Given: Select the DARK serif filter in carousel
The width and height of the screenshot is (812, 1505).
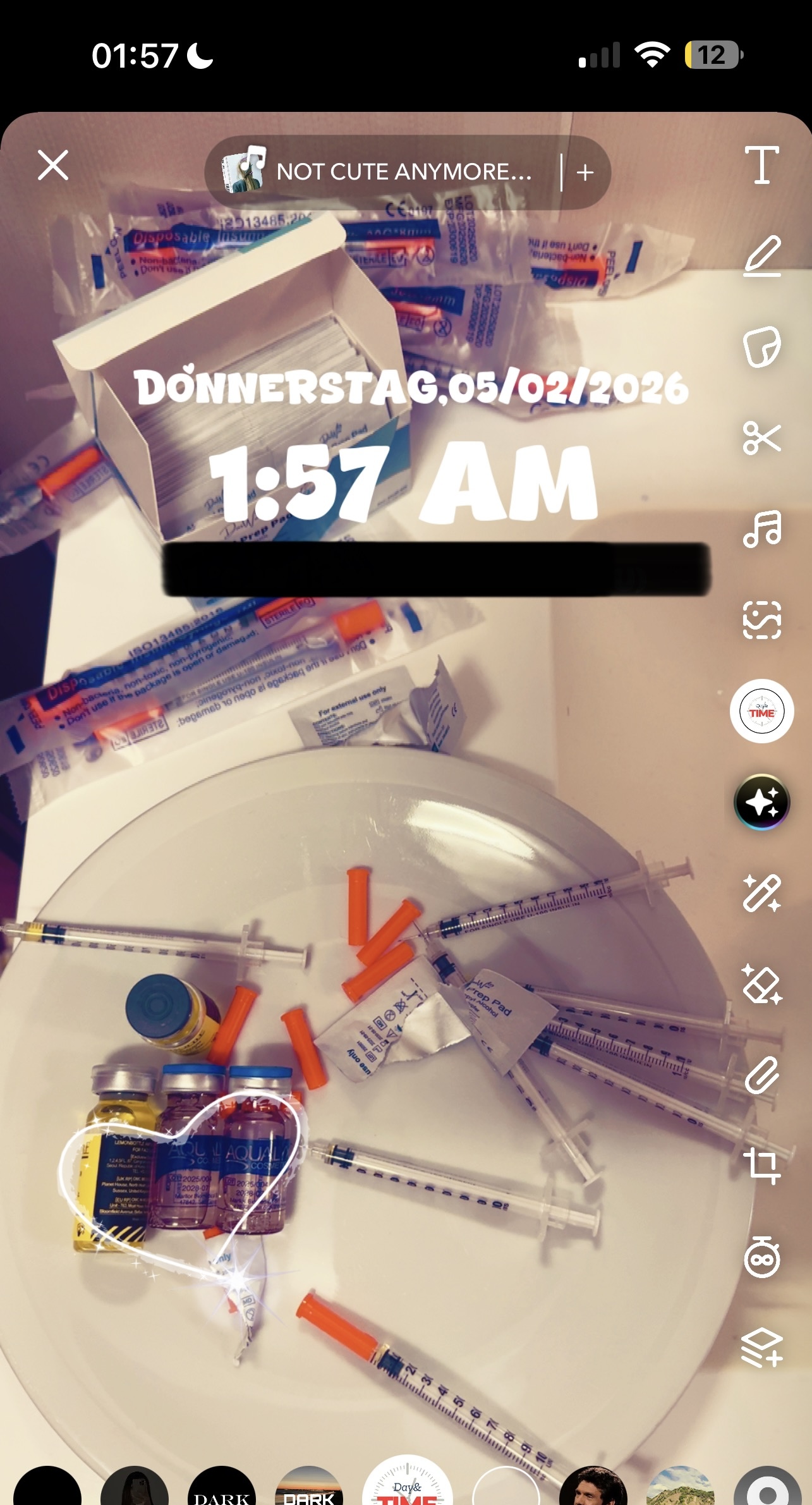Looking at the screenshot, I should coord(222,1489).
